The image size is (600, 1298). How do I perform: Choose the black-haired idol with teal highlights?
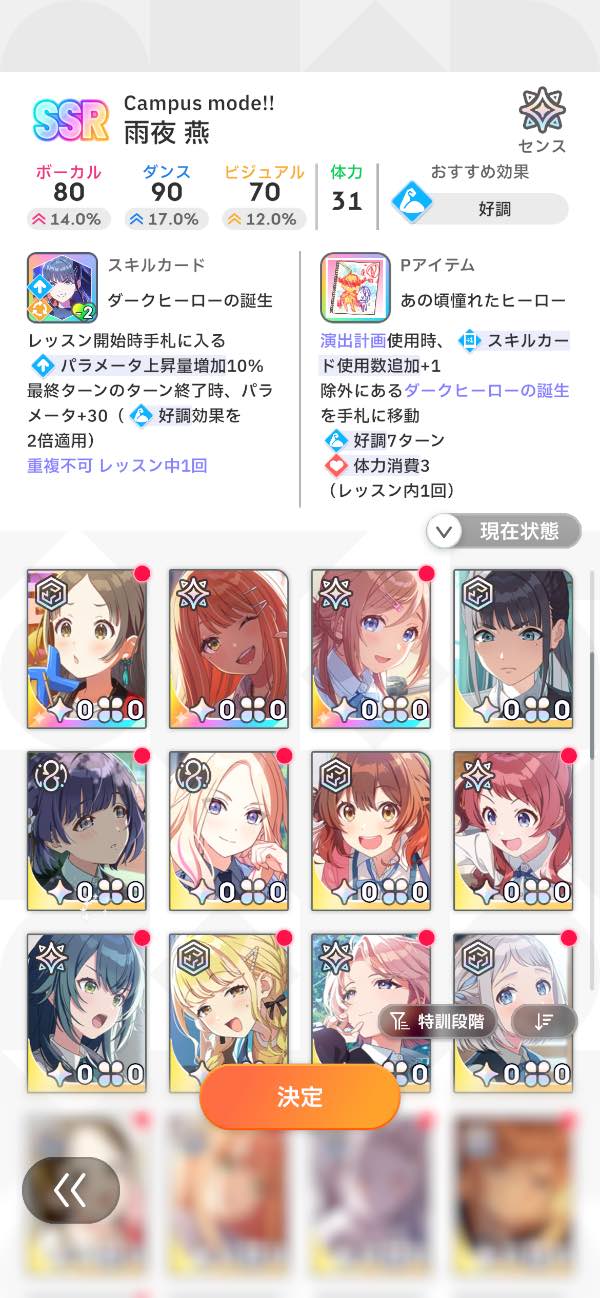tap(513, 647)
